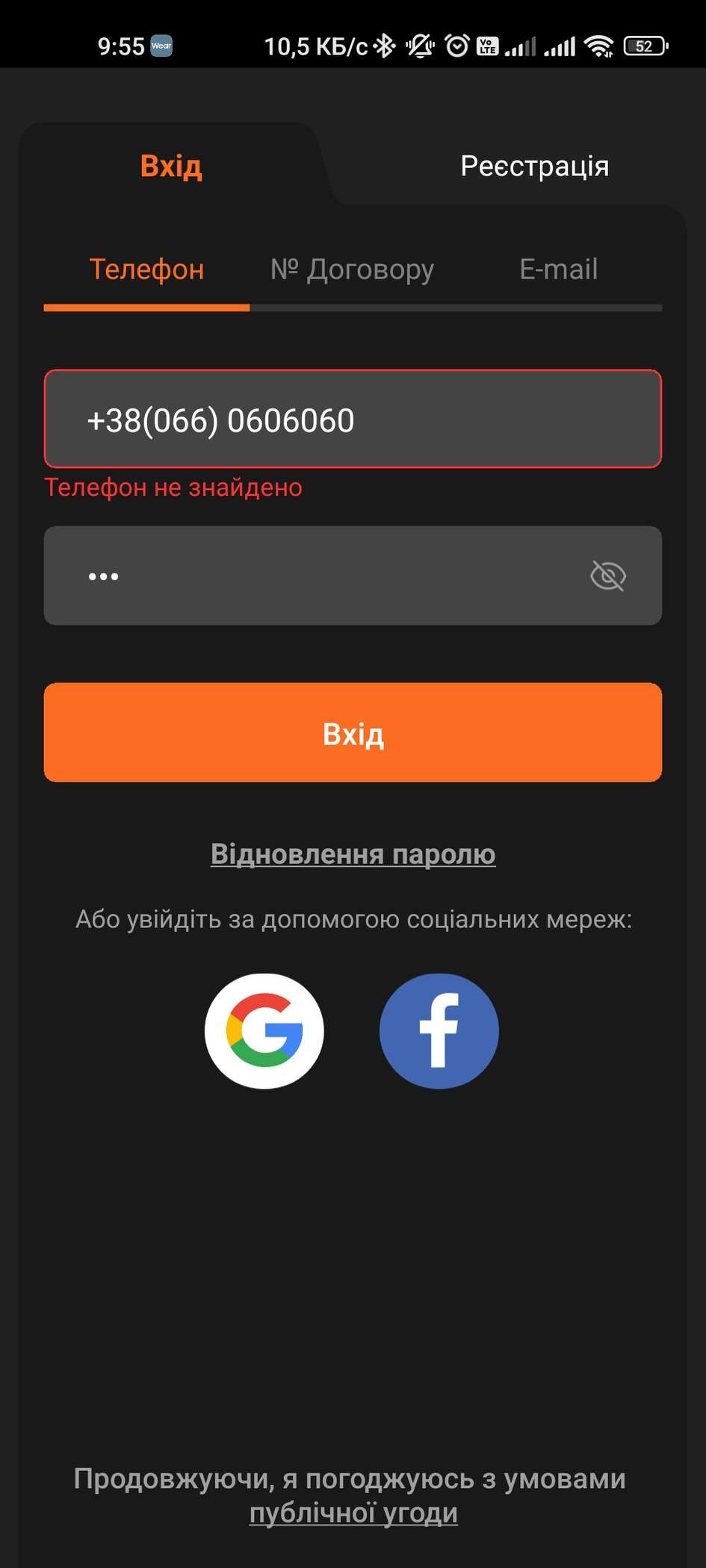Viewport: 706px width, 1568px height.
Task: Show the hidden password
Action: pos(608,576)
